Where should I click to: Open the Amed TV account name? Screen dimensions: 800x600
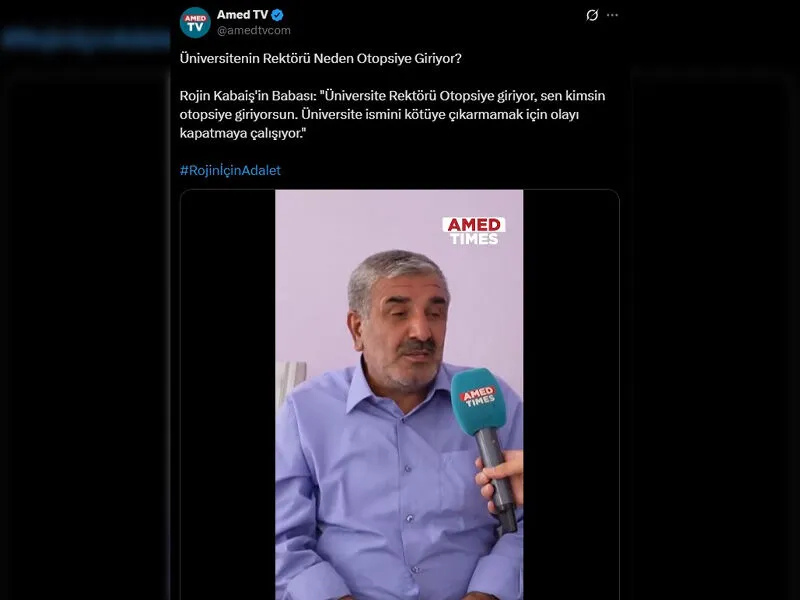tap(242, 14)
